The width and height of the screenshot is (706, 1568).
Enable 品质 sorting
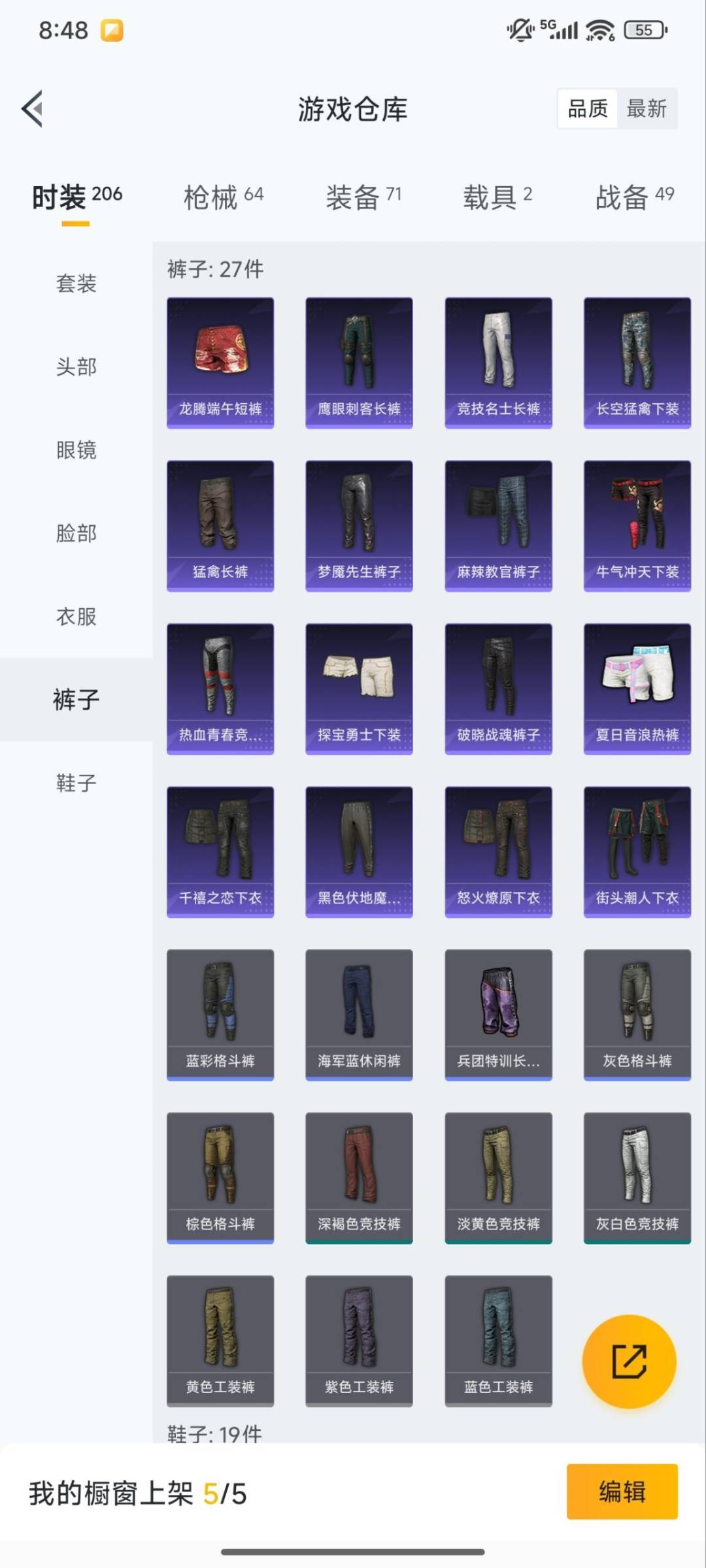tap(588, 108)
